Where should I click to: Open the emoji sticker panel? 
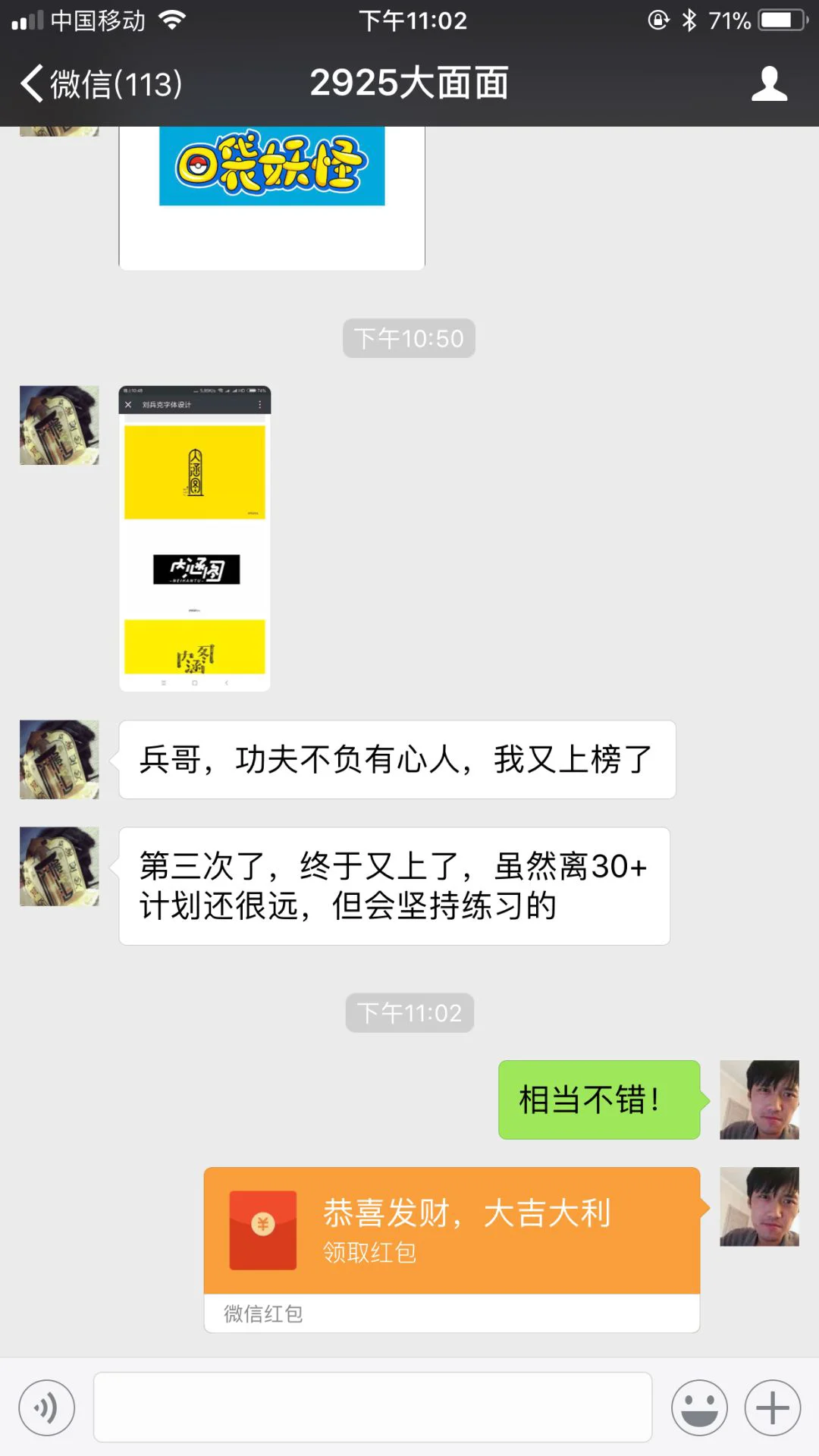click(x=699, y=1407)
